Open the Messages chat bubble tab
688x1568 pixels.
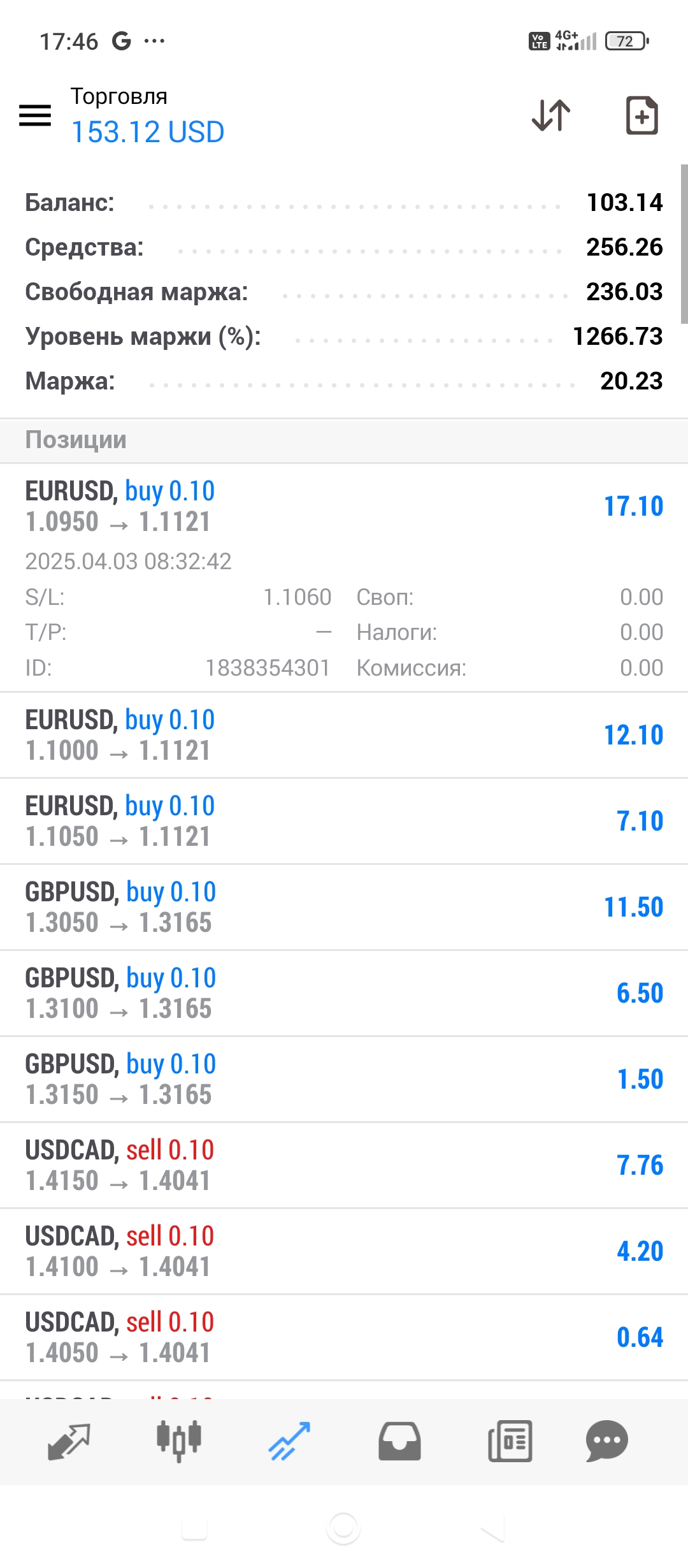[x=607, y=1441]
